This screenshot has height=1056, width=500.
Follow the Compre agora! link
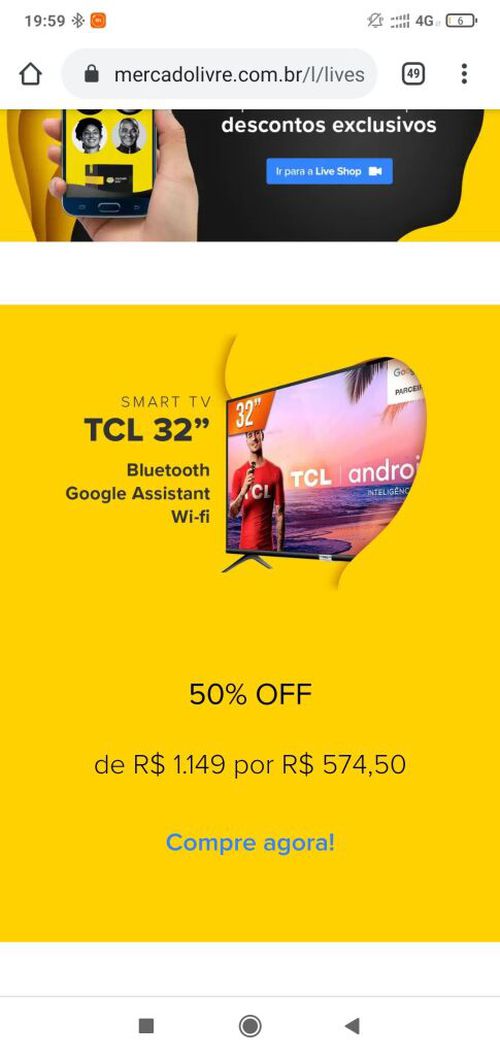(x=250, y=843)
